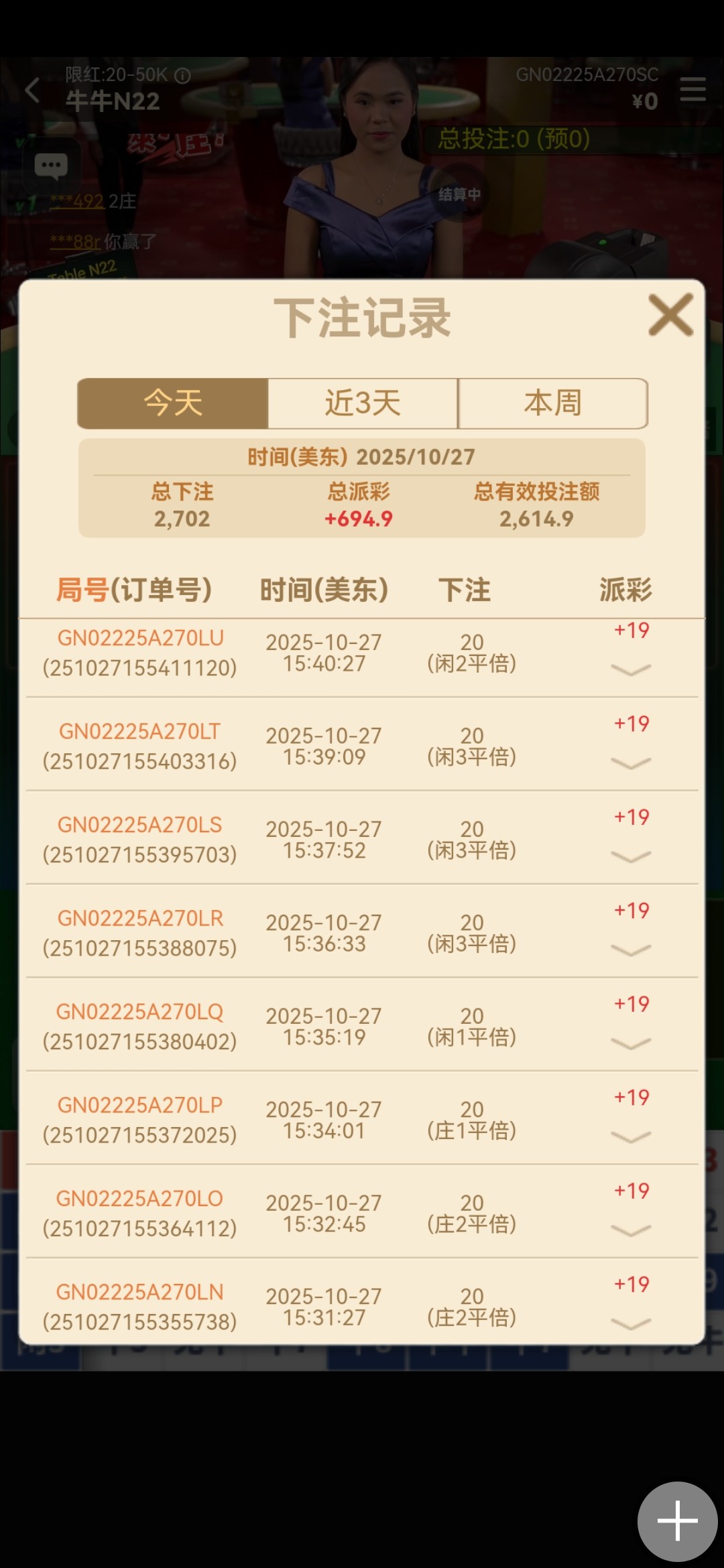Expand details for round GN02225A270LT

pos(631,763)
